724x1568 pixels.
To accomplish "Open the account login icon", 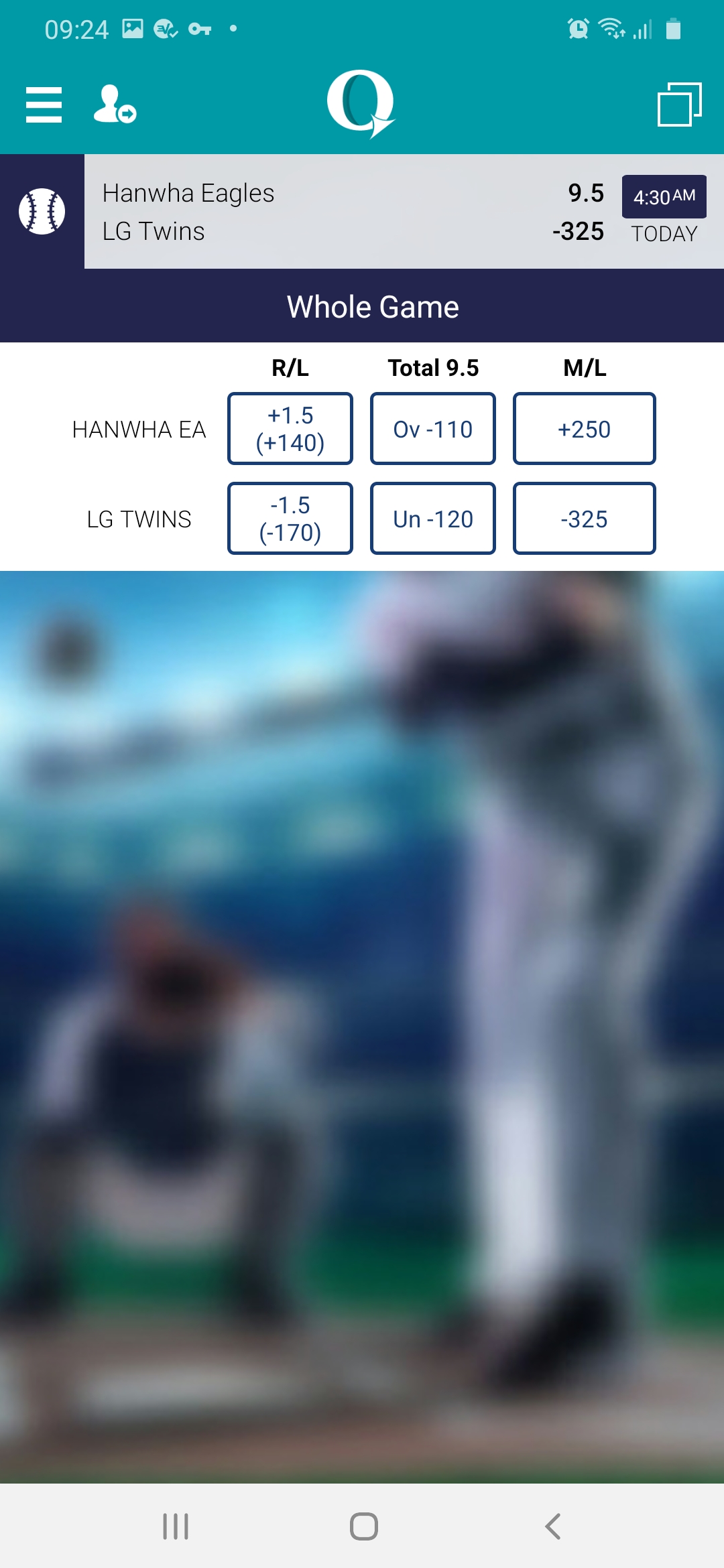I will pyautogui.click(x=115, y=105).
